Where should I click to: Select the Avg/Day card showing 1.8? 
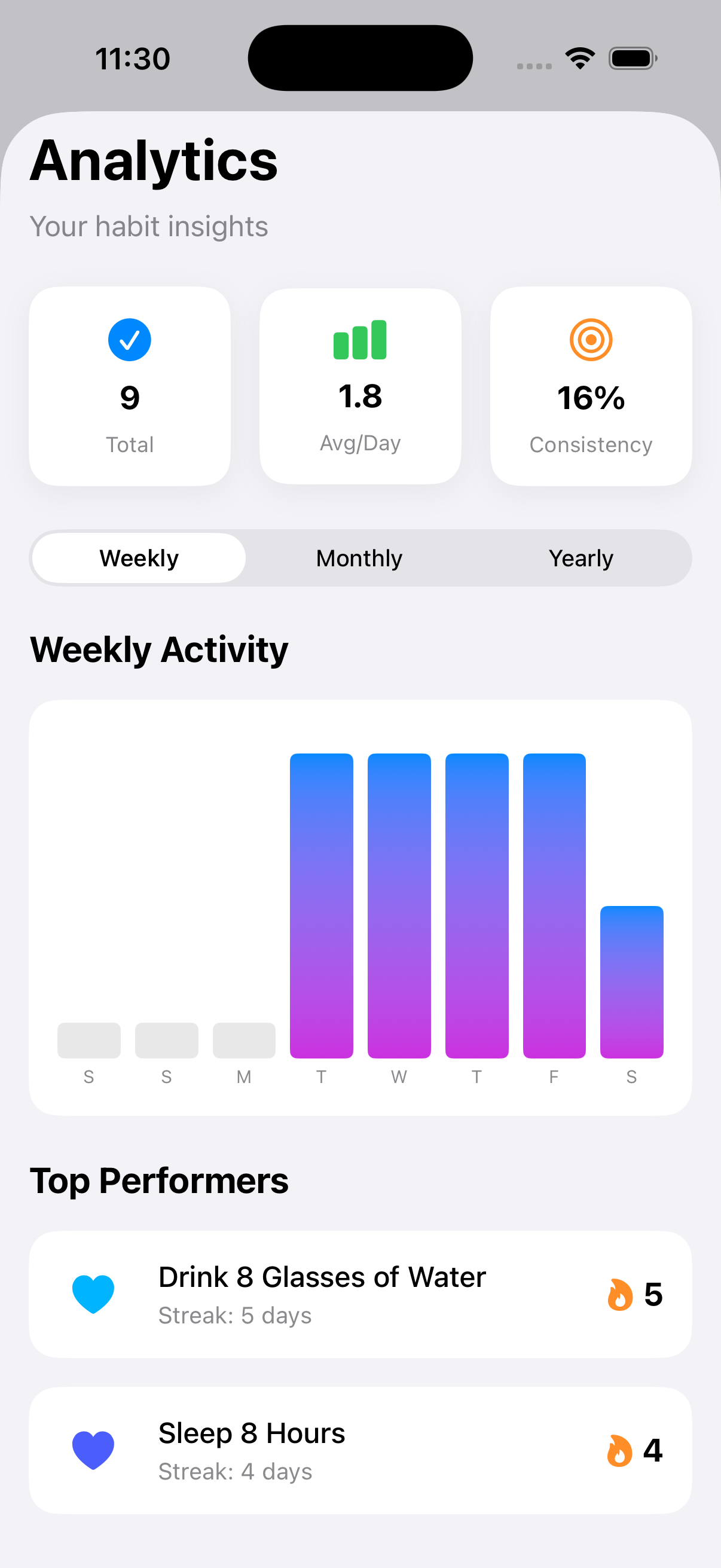(360, 385)
